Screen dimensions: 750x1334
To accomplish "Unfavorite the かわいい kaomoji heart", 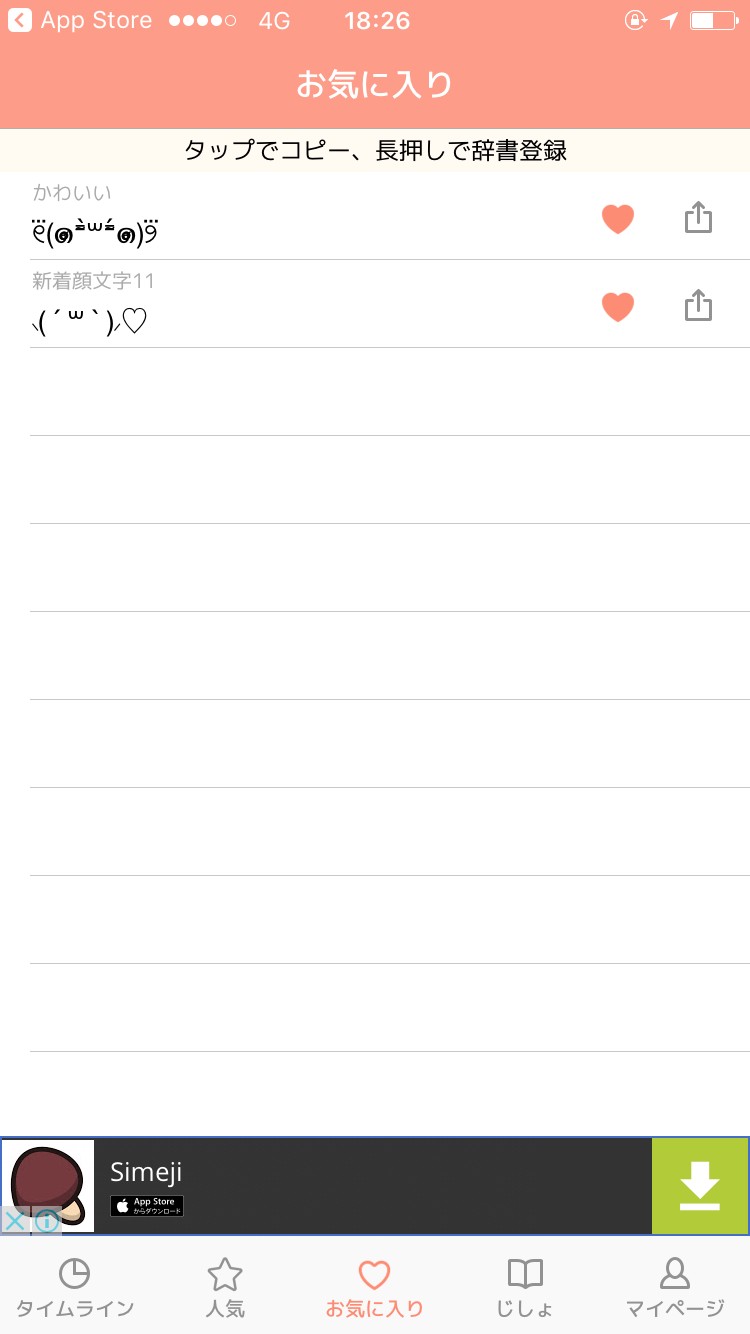I will 618,218.
